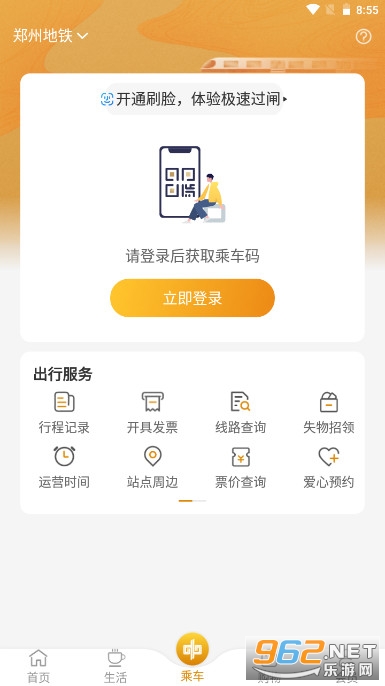
Task: Switch to the 生活 tab
Action: click(x=116, y=666)
